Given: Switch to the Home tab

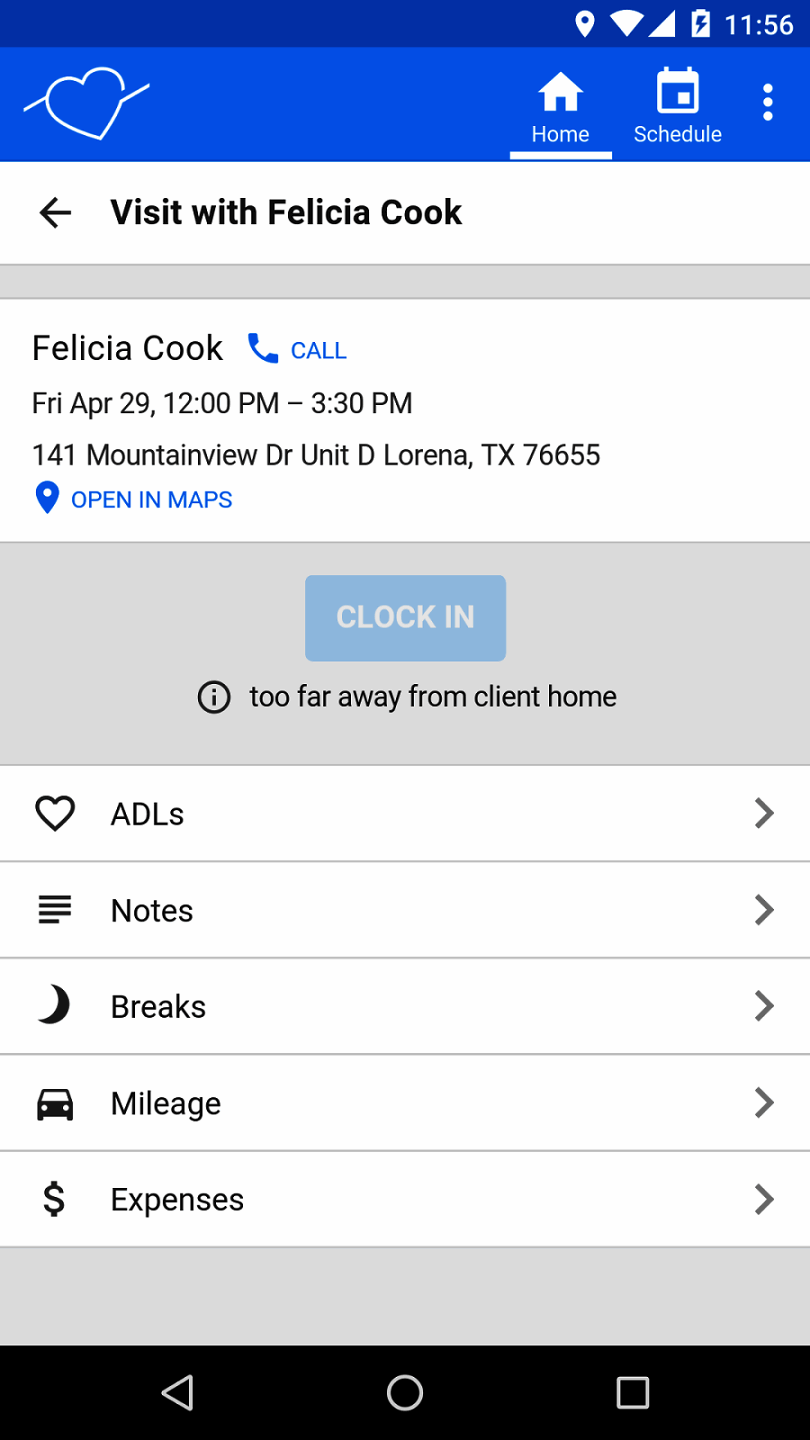Looking at the screenshot, I should pyautogui.click(x=560, y=108).
